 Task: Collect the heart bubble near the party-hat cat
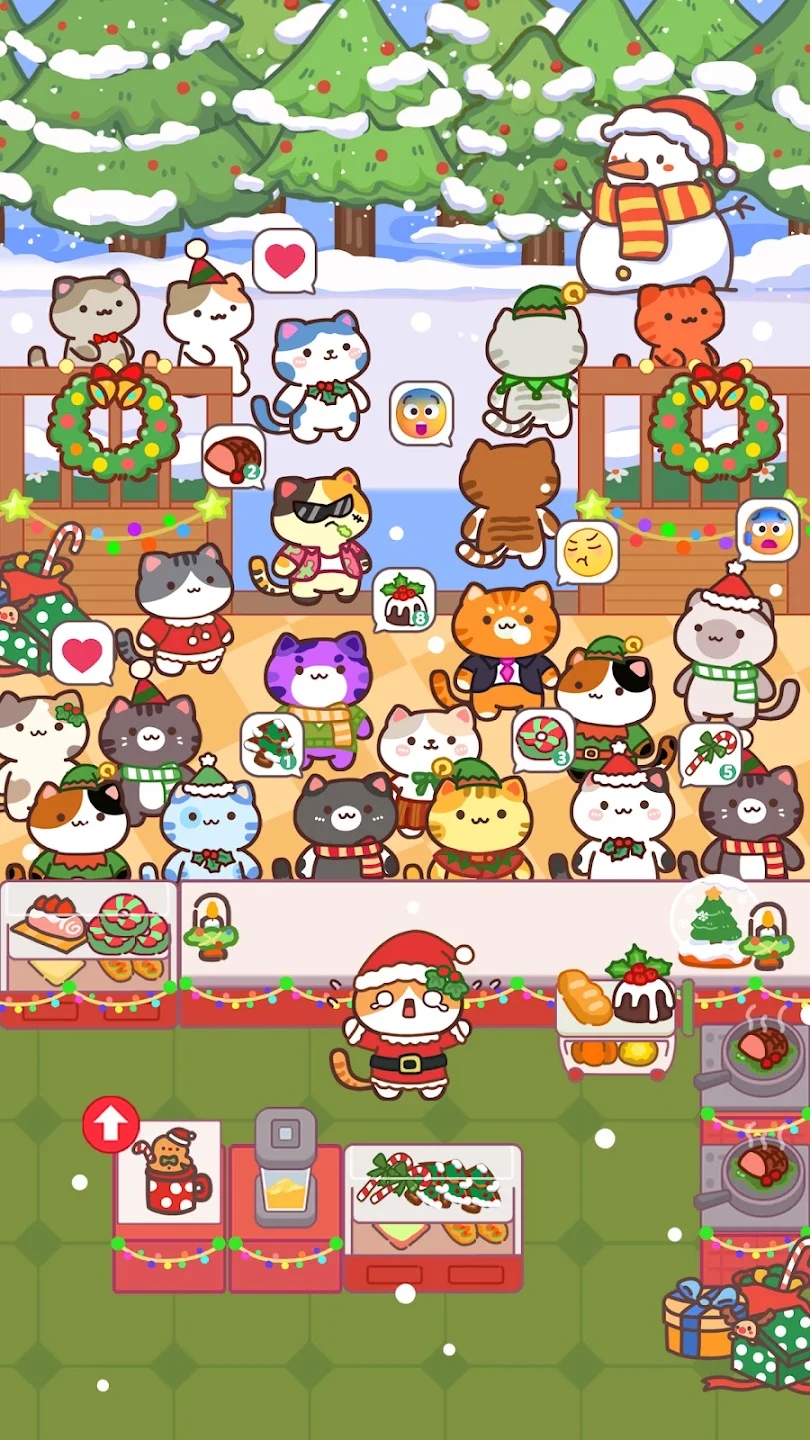(x=285, y=261)
